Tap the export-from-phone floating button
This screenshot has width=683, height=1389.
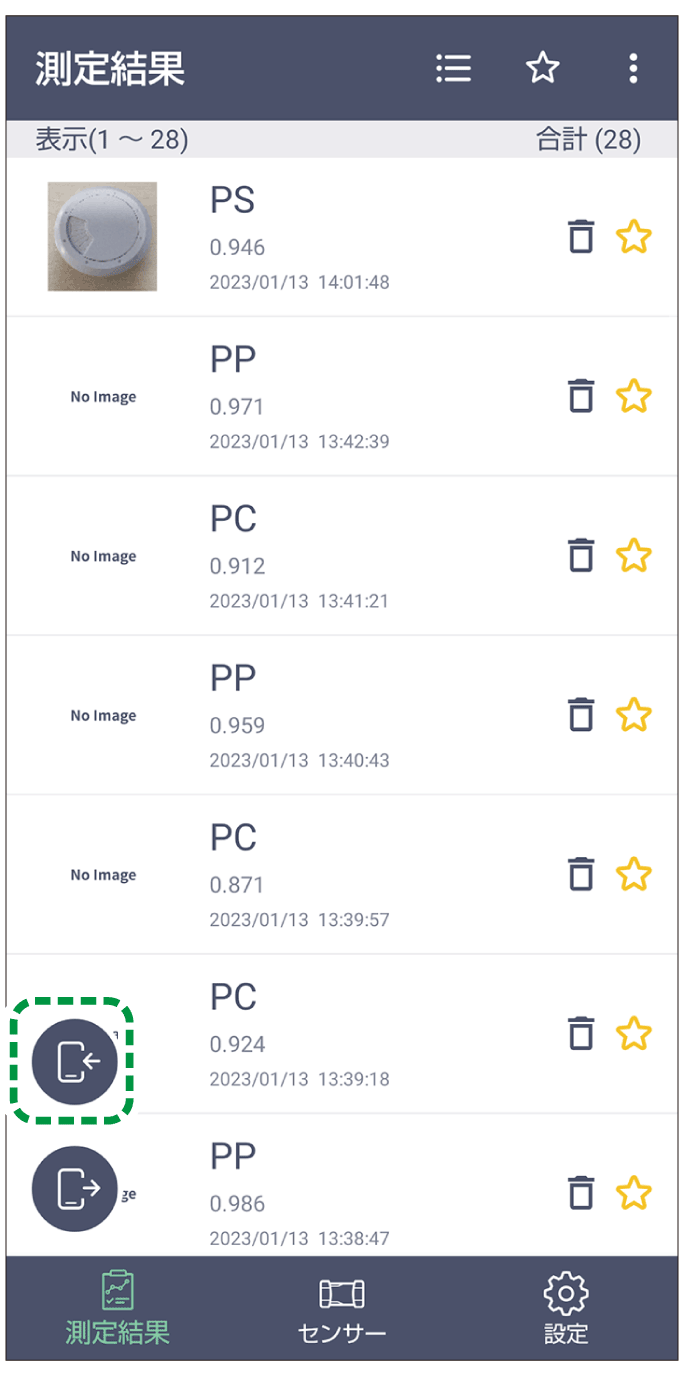(75, 1189)
